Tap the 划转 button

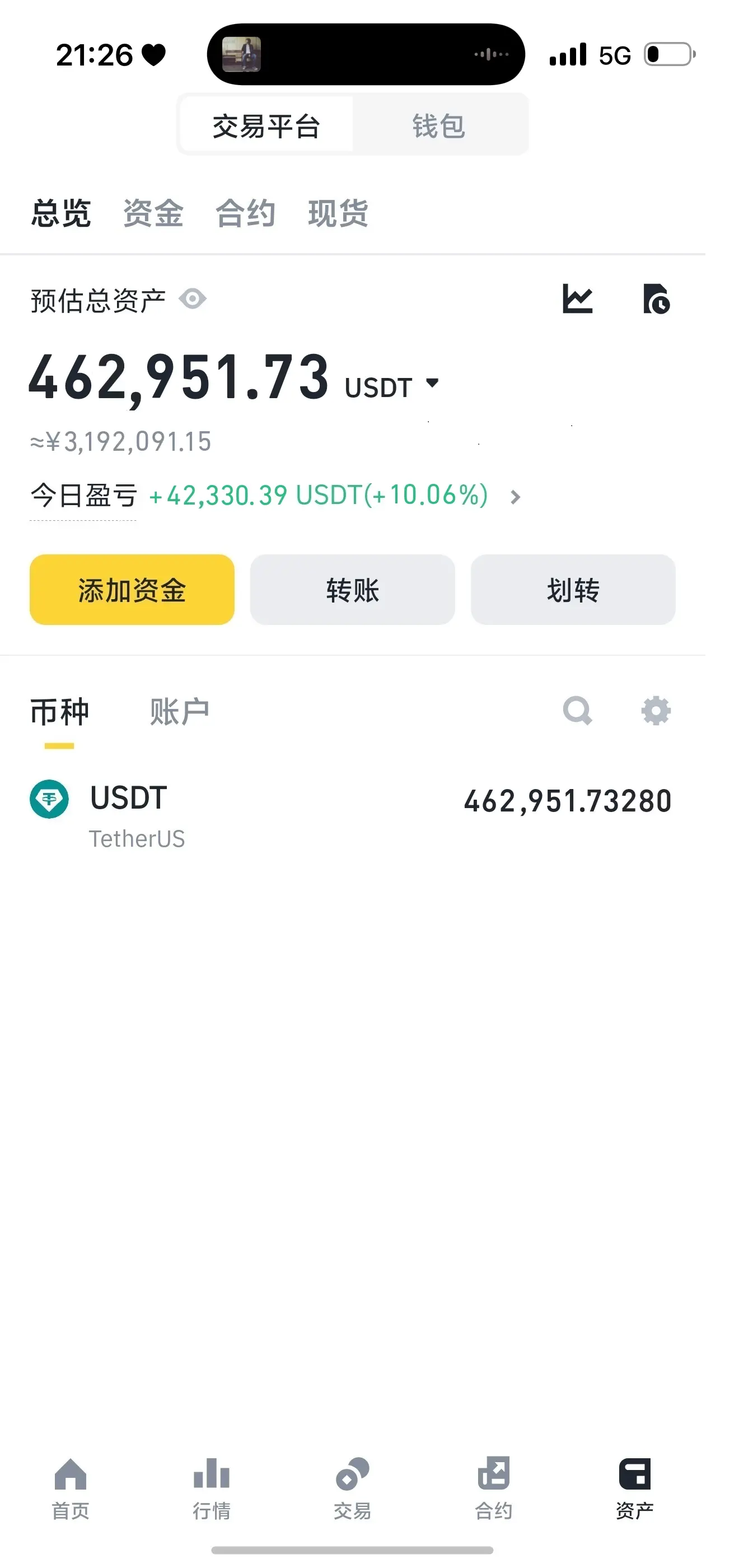click(573, 589)
